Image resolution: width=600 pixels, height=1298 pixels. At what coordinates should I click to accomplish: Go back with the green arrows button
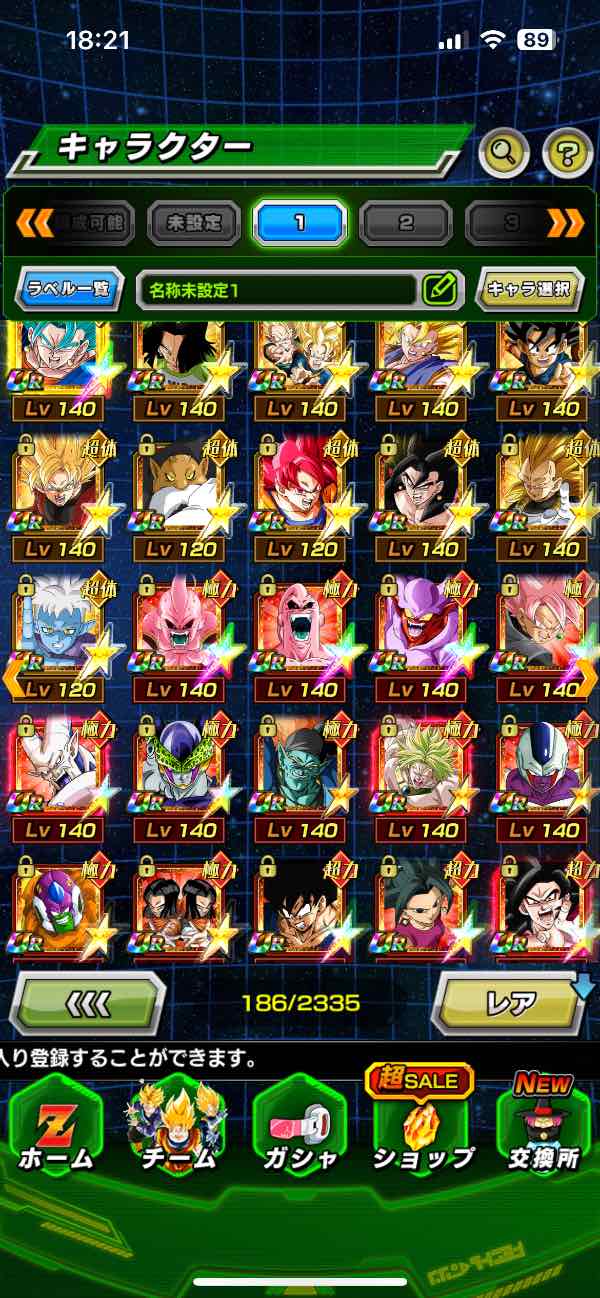coord(88,1001)
